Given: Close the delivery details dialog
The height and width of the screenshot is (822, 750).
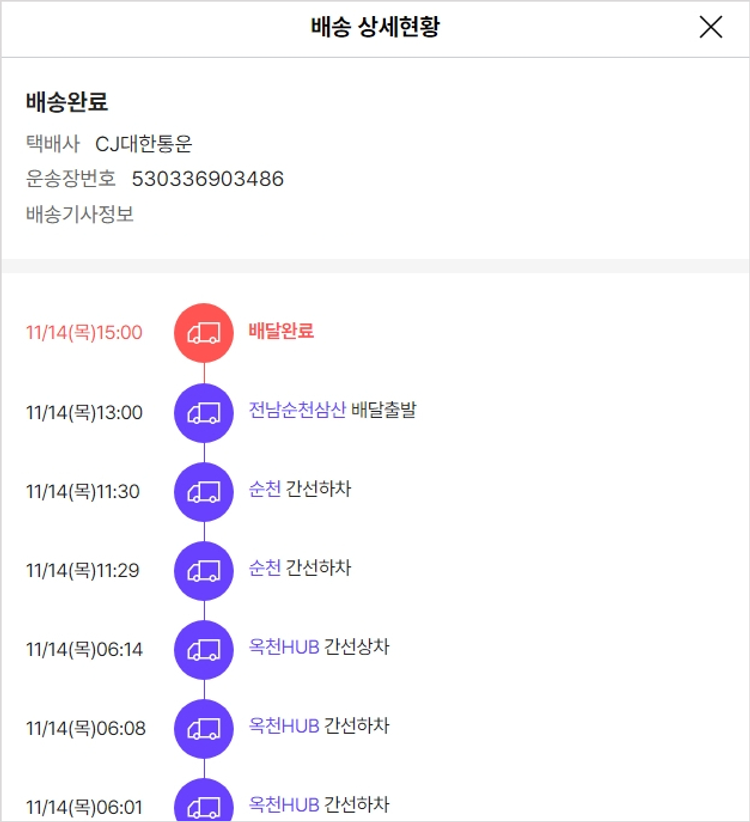Looking at the screenshot, I should click(710, 27).
